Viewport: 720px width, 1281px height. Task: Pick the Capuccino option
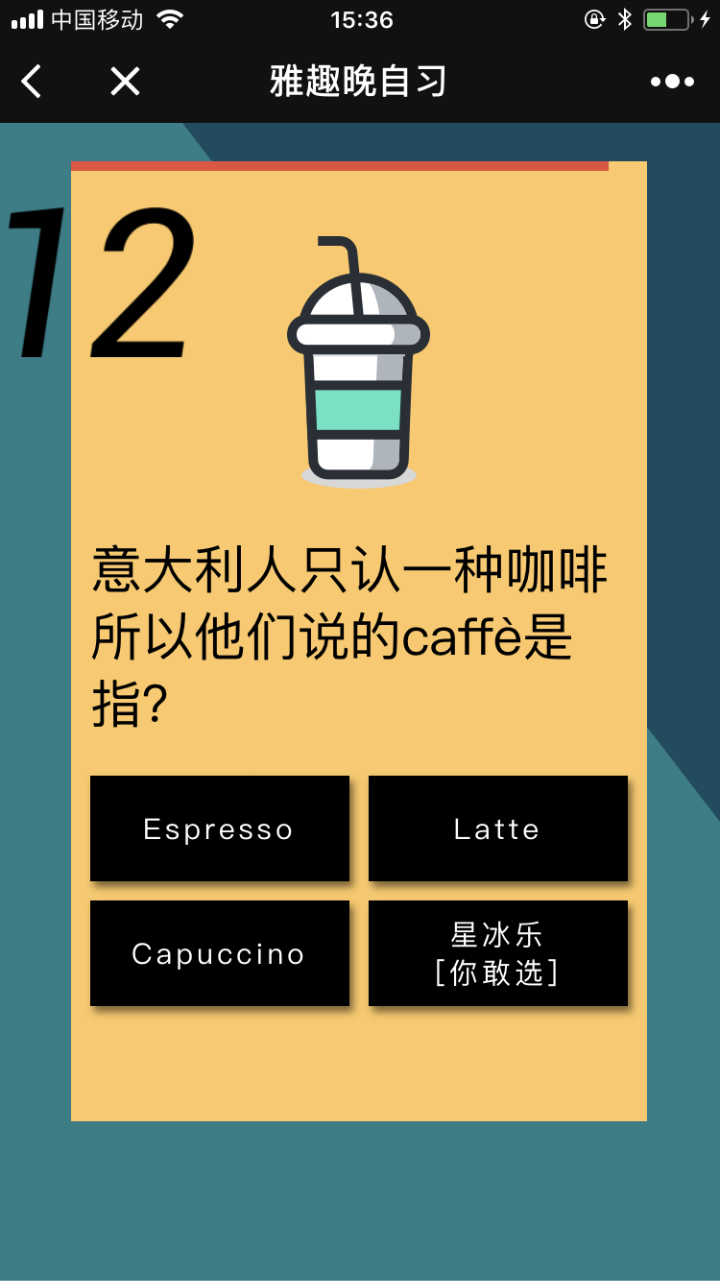[219, 953]
